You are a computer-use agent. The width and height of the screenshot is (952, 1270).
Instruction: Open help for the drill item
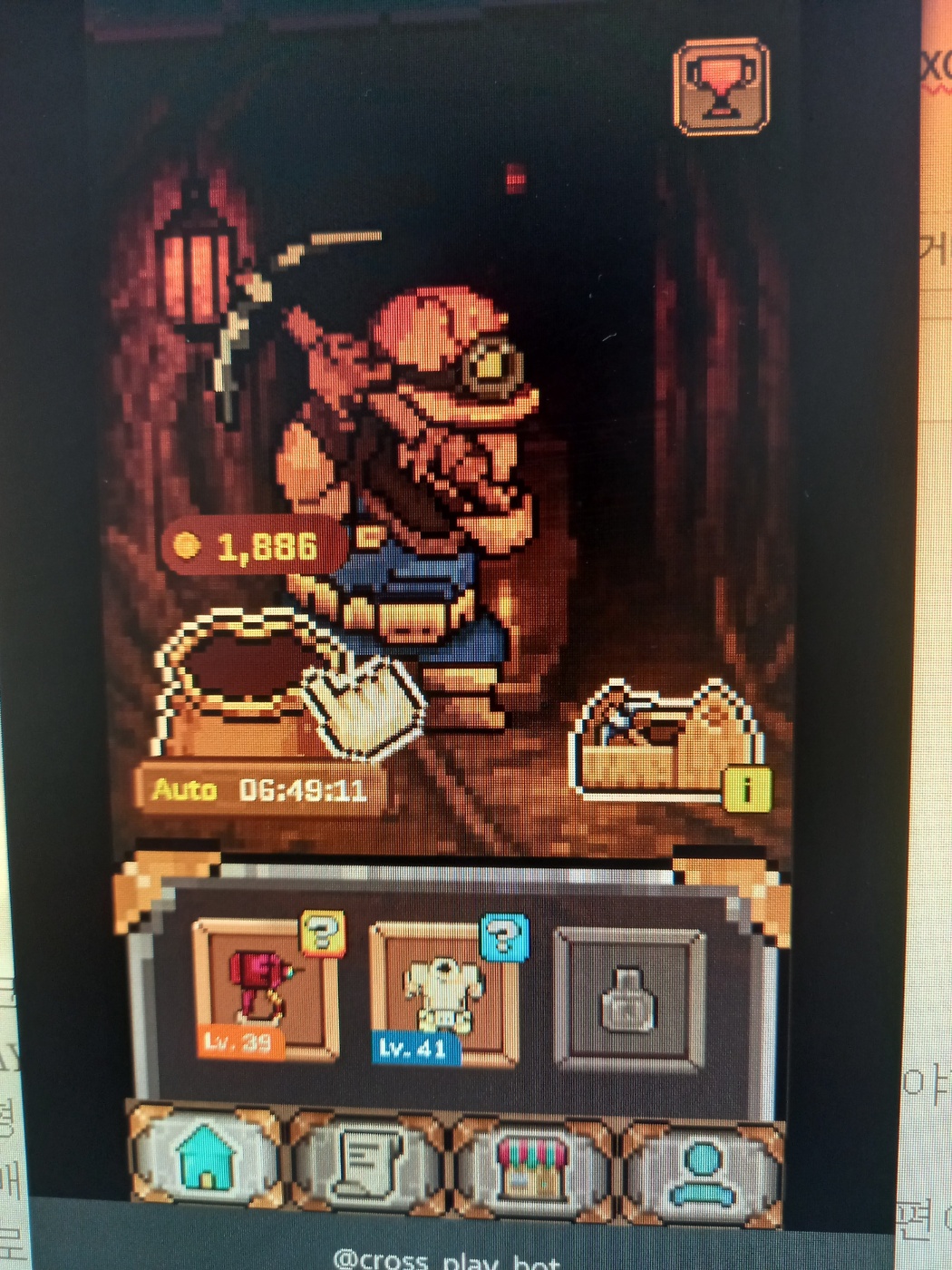pyautogui.click(x=323, y=933)
